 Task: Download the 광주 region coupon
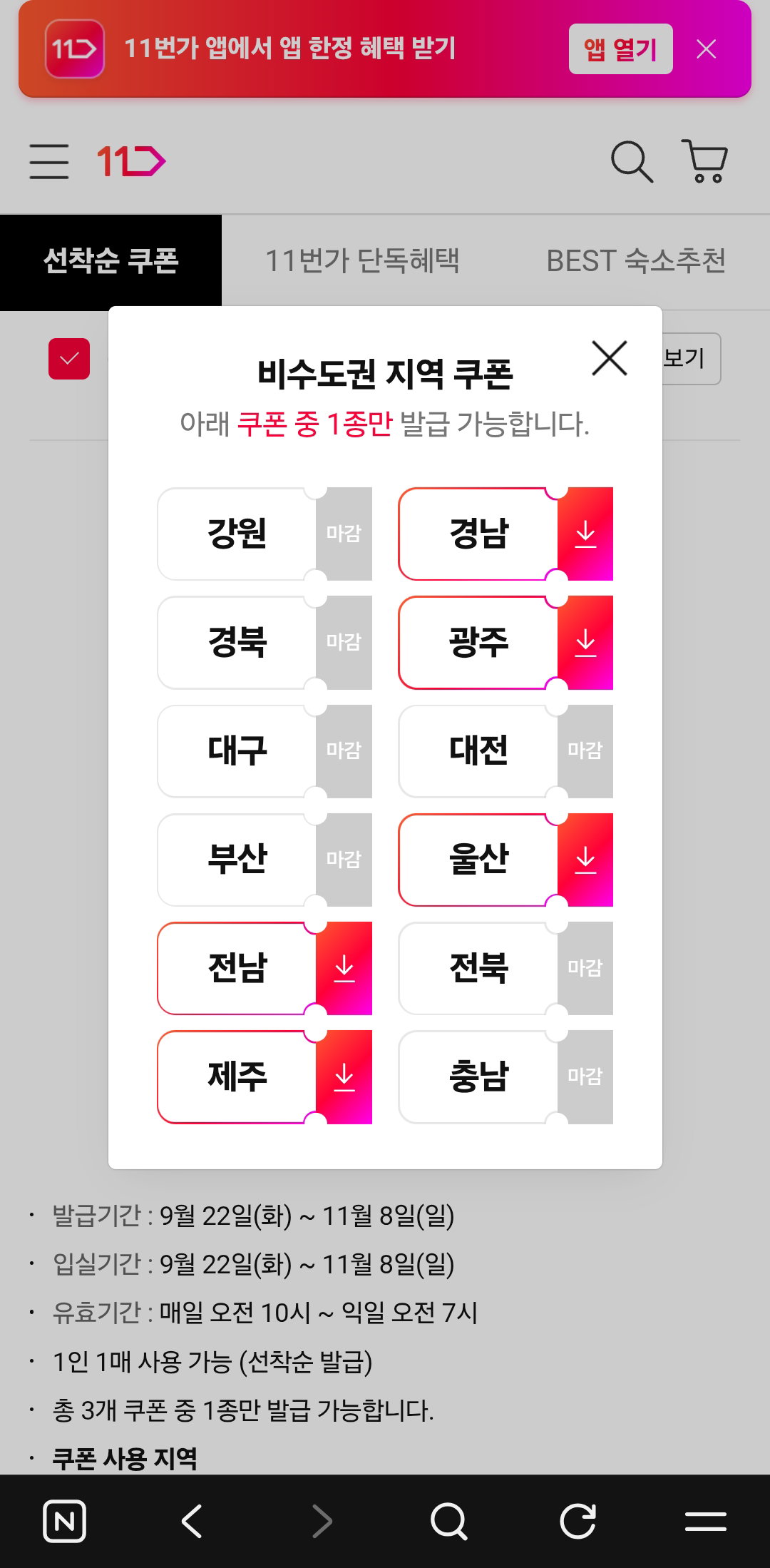click(x=585, y=643)
